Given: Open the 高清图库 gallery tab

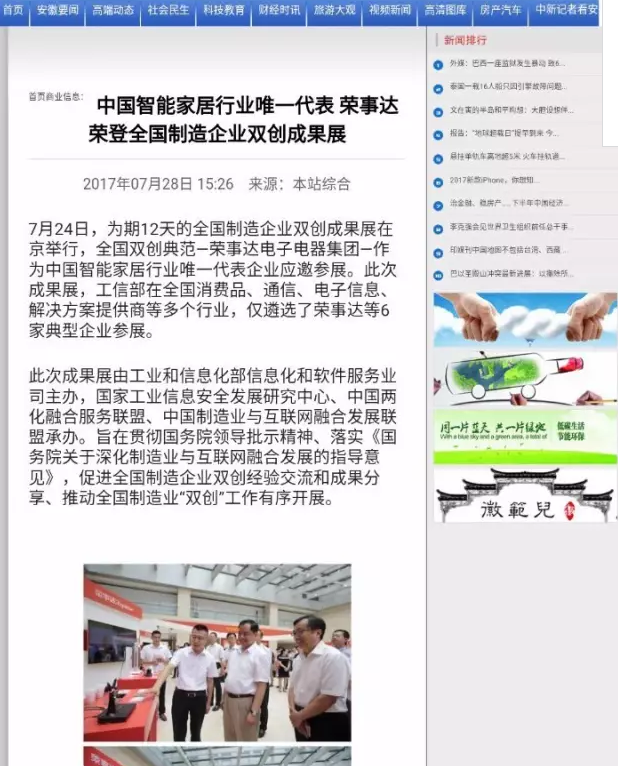Looking at the screenshot, I should pos(444,10).
